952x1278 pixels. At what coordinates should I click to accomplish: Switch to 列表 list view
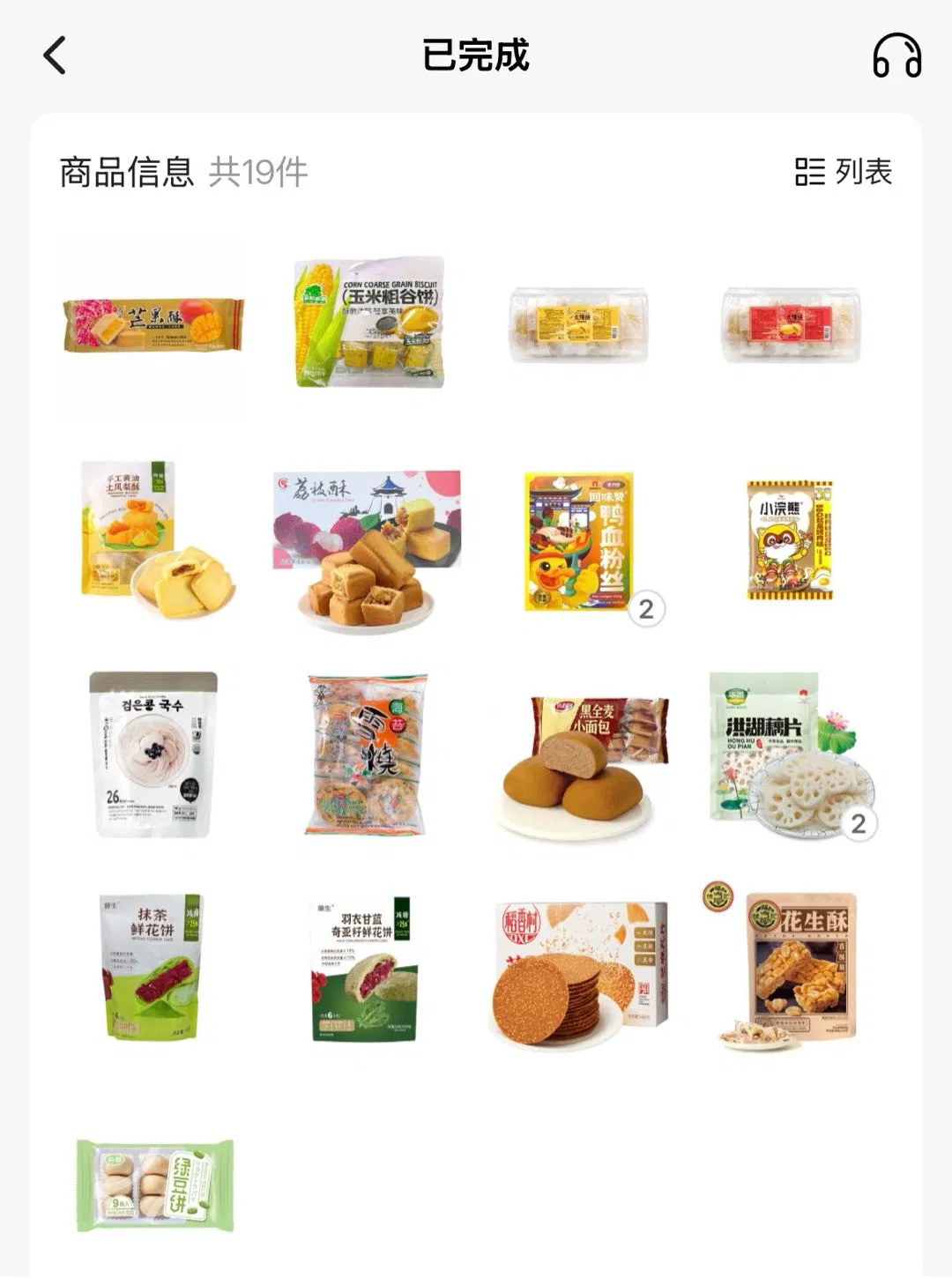(x=844, y=172)
